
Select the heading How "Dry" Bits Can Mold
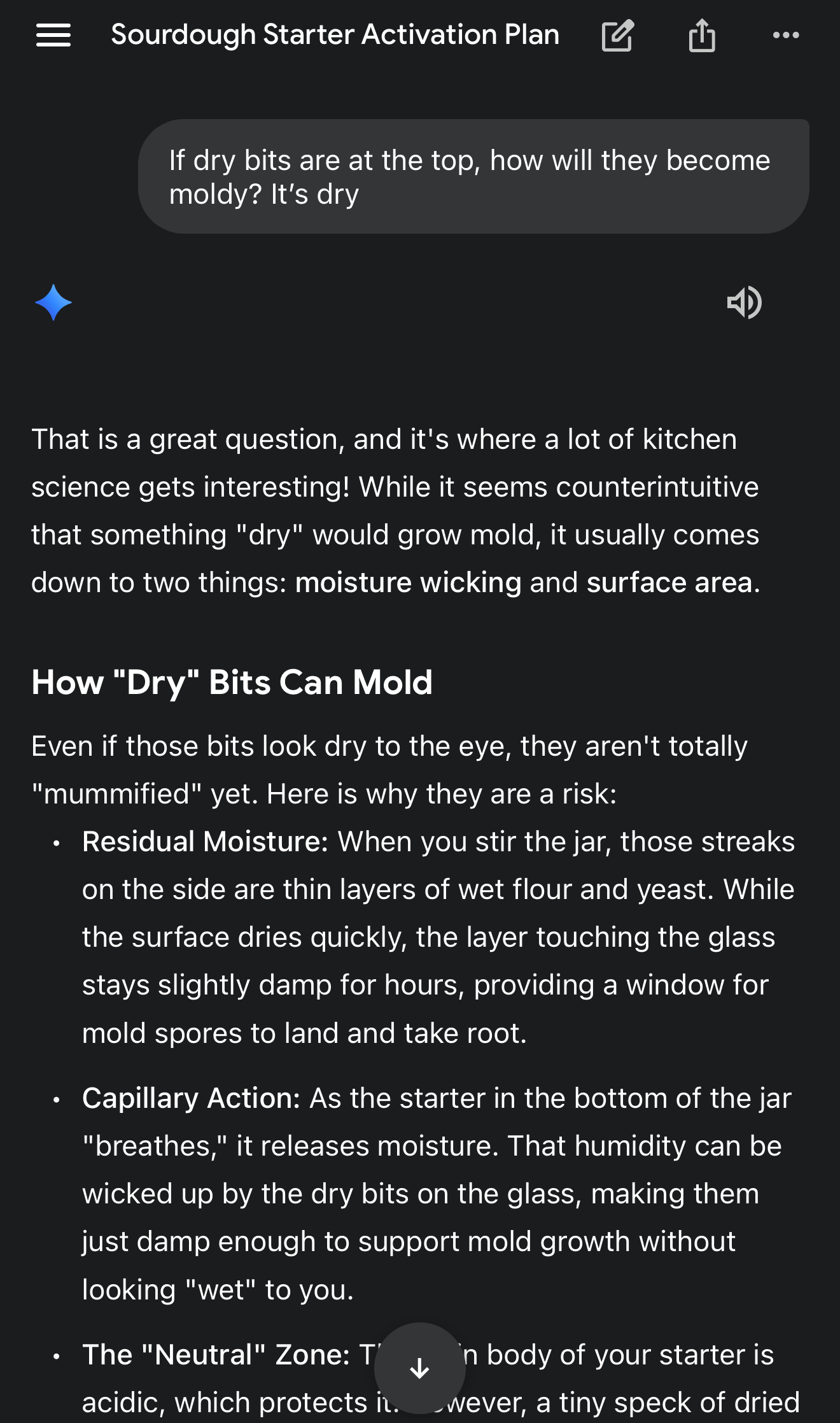pyautogui.click(x=232, y=682)
